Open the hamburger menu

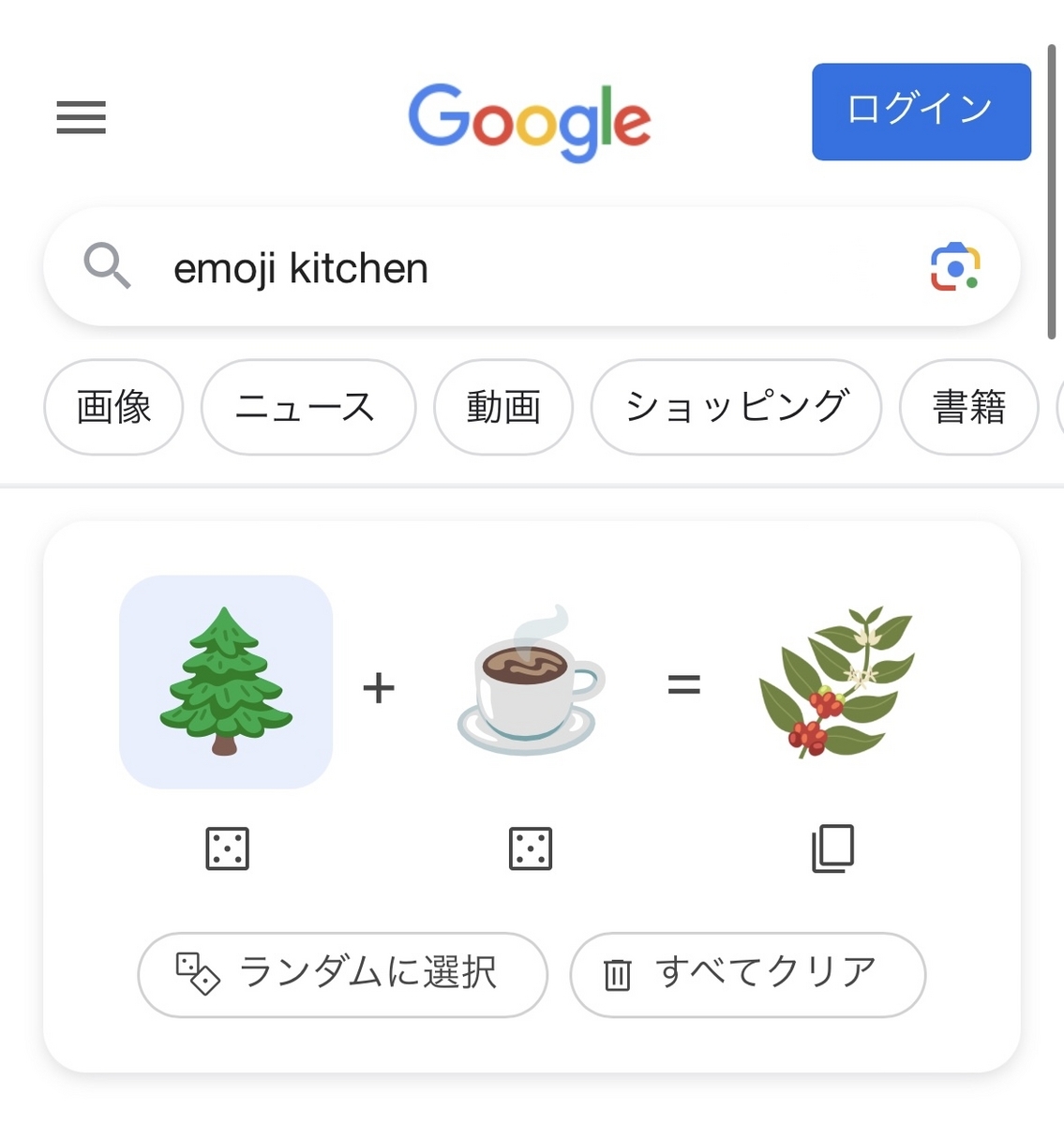click(x=81, y=118)
